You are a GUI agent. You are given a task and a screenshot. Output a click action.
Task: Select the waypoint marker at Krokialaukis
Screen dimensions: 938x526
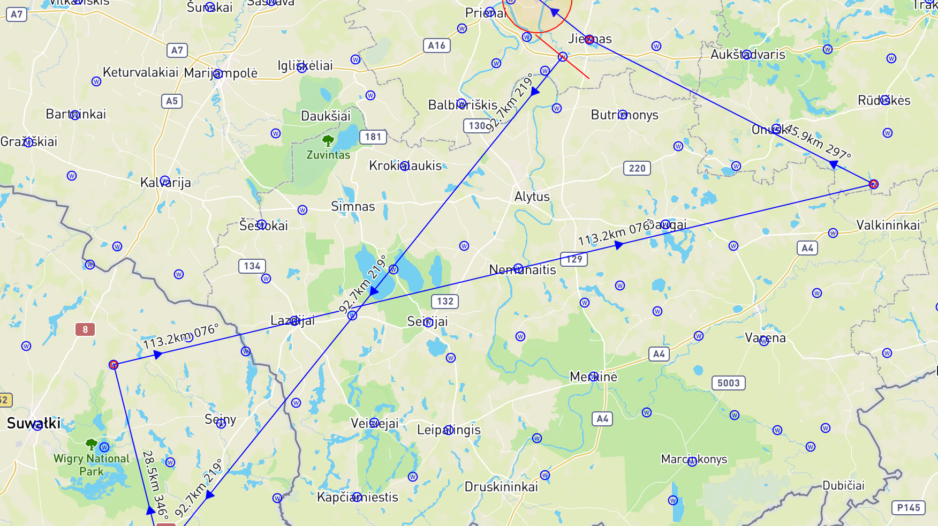click(x=404, y=166)
